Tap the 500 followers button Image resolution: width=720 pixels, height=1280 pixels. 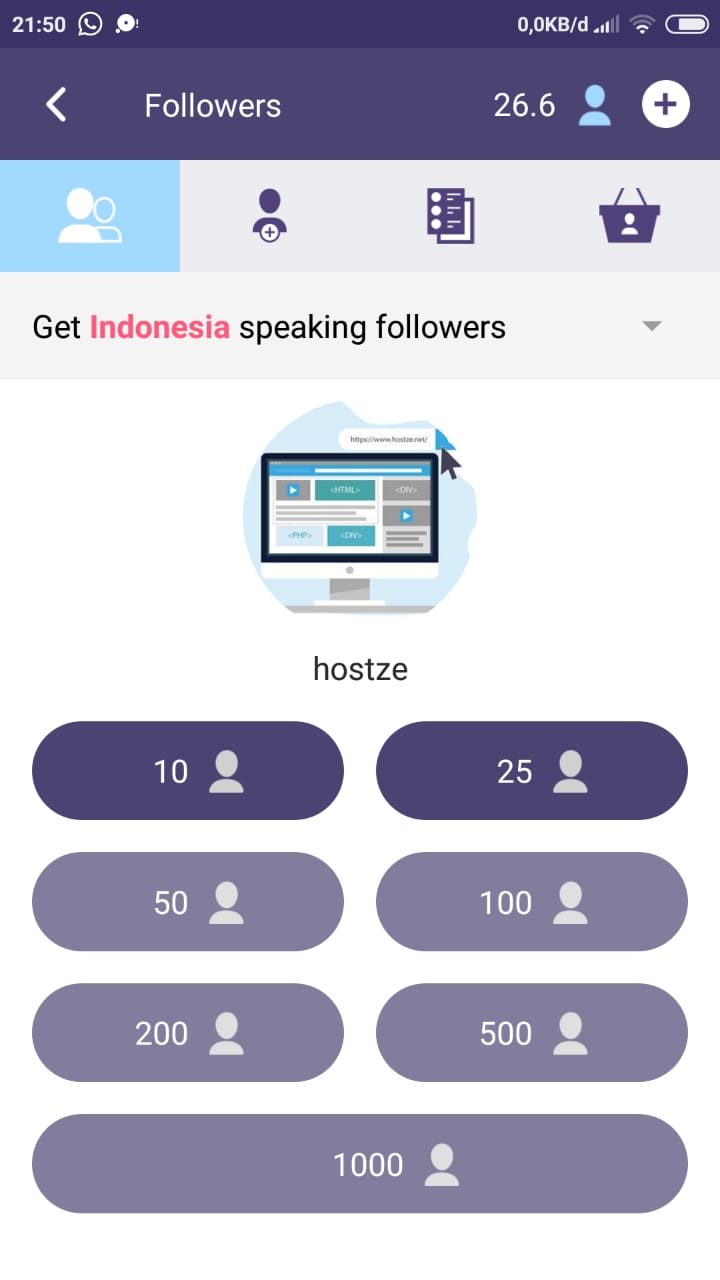[532, 1033]
